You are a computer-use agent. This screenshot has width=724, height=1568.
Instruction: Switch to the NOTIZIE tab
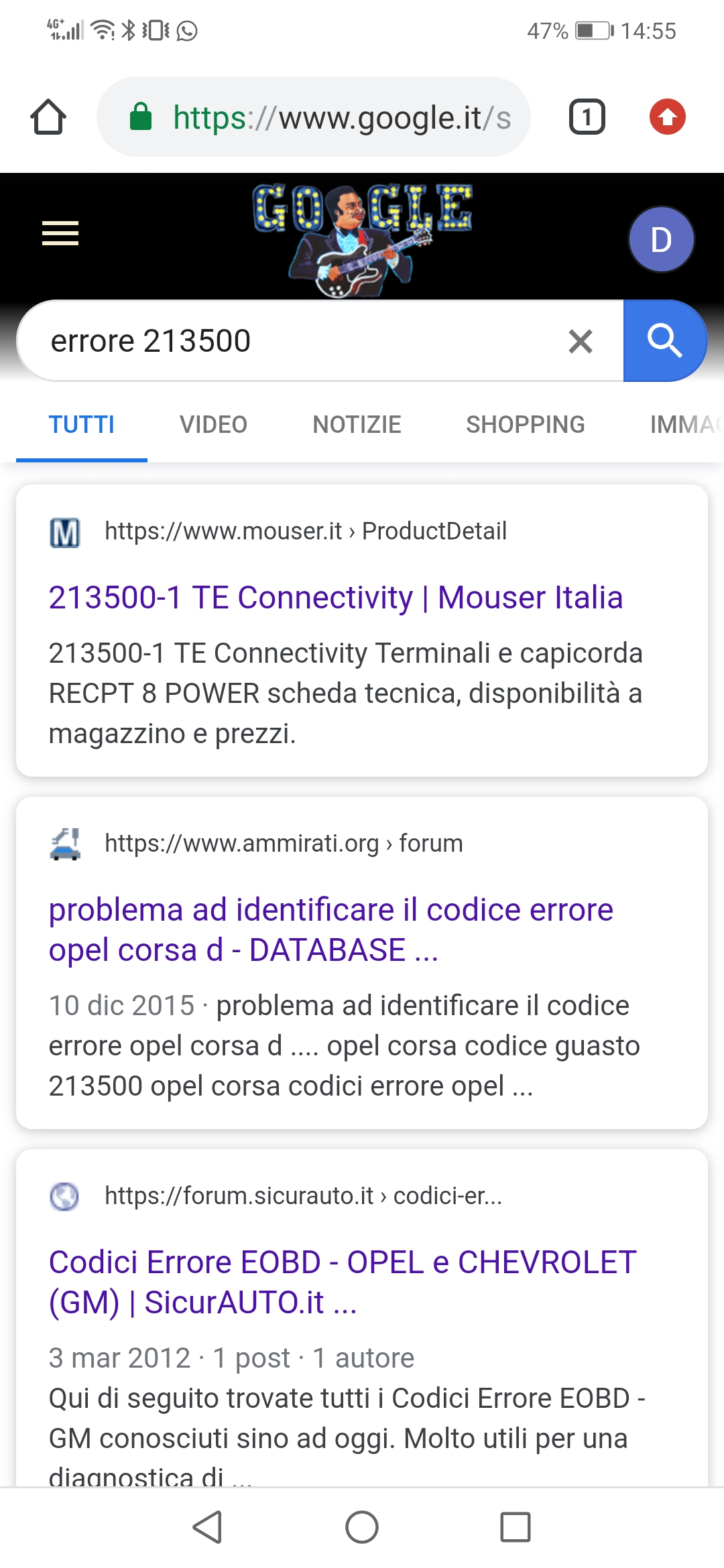tap(357, 424)
